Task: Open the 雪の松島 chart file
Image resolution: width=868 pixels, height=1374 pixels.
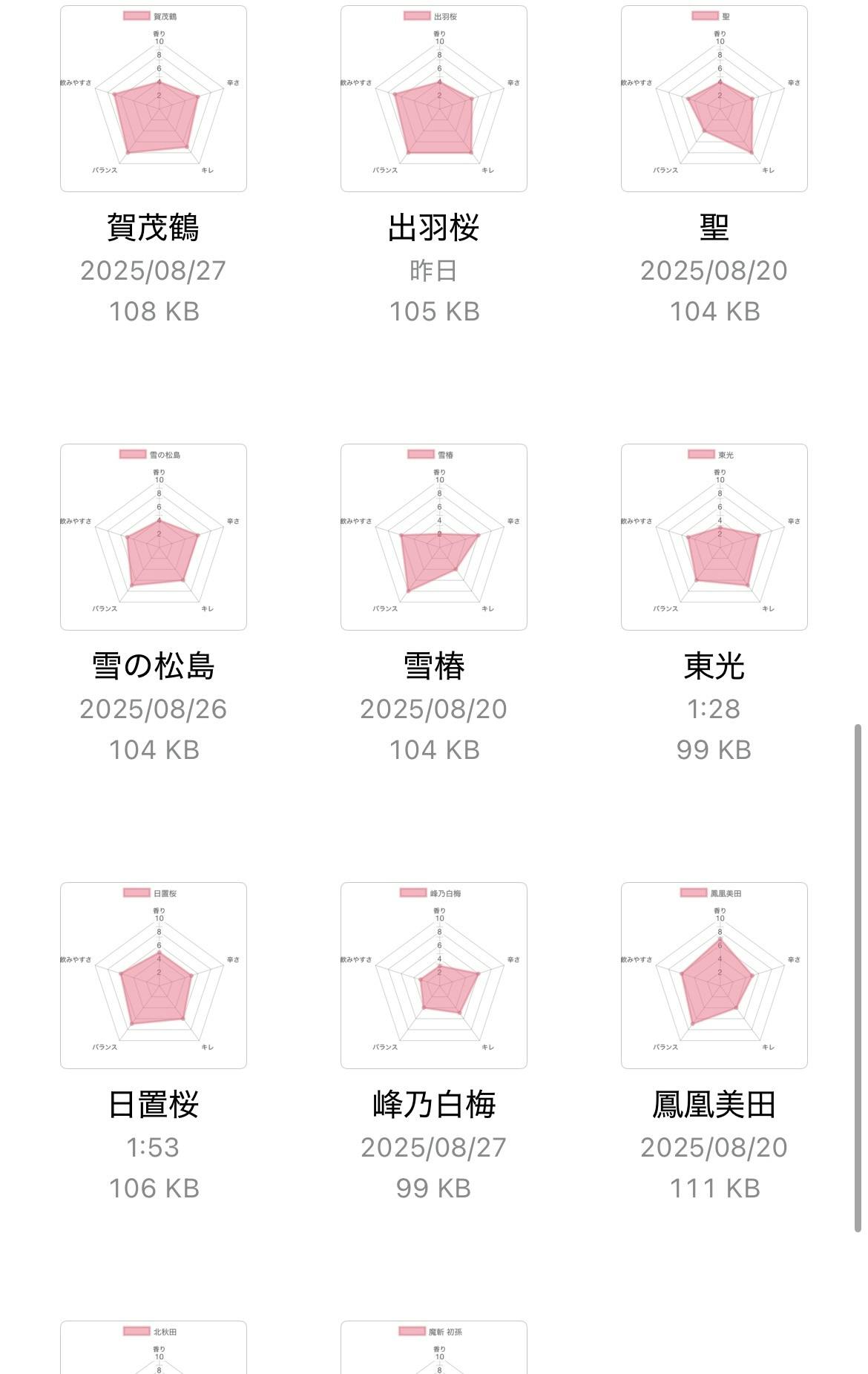Action: (x=154, y=537)
